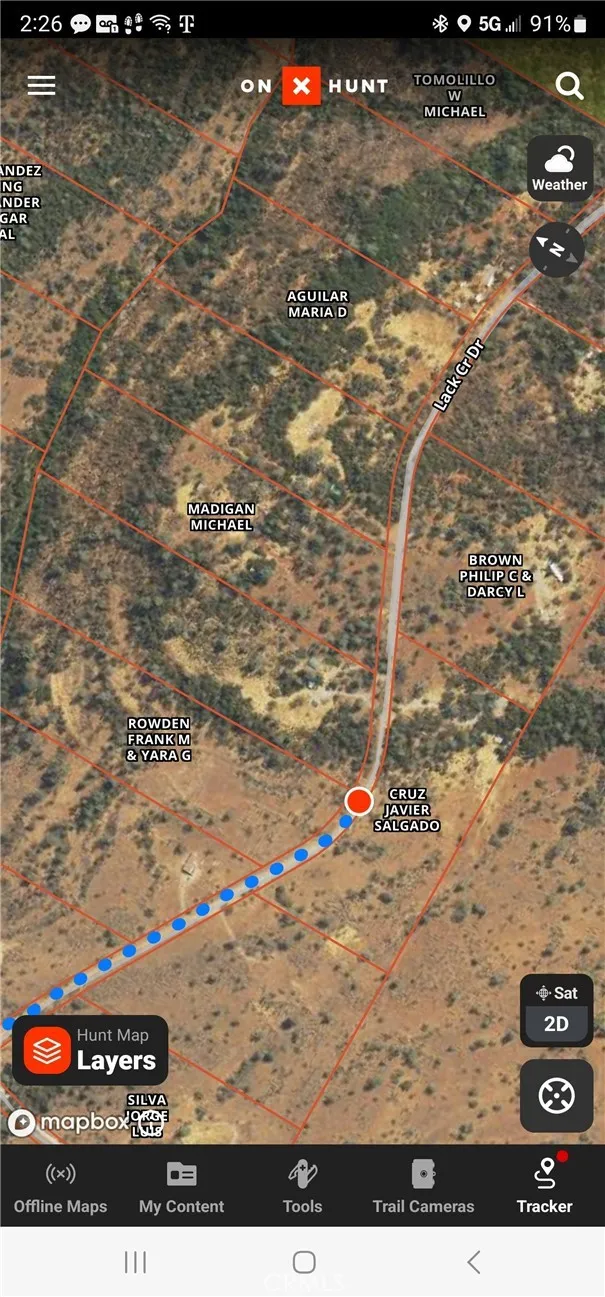Open the Tools tab
Image resolution: width=605 pixels, height=1297 pixels.
click(302, 1187)
